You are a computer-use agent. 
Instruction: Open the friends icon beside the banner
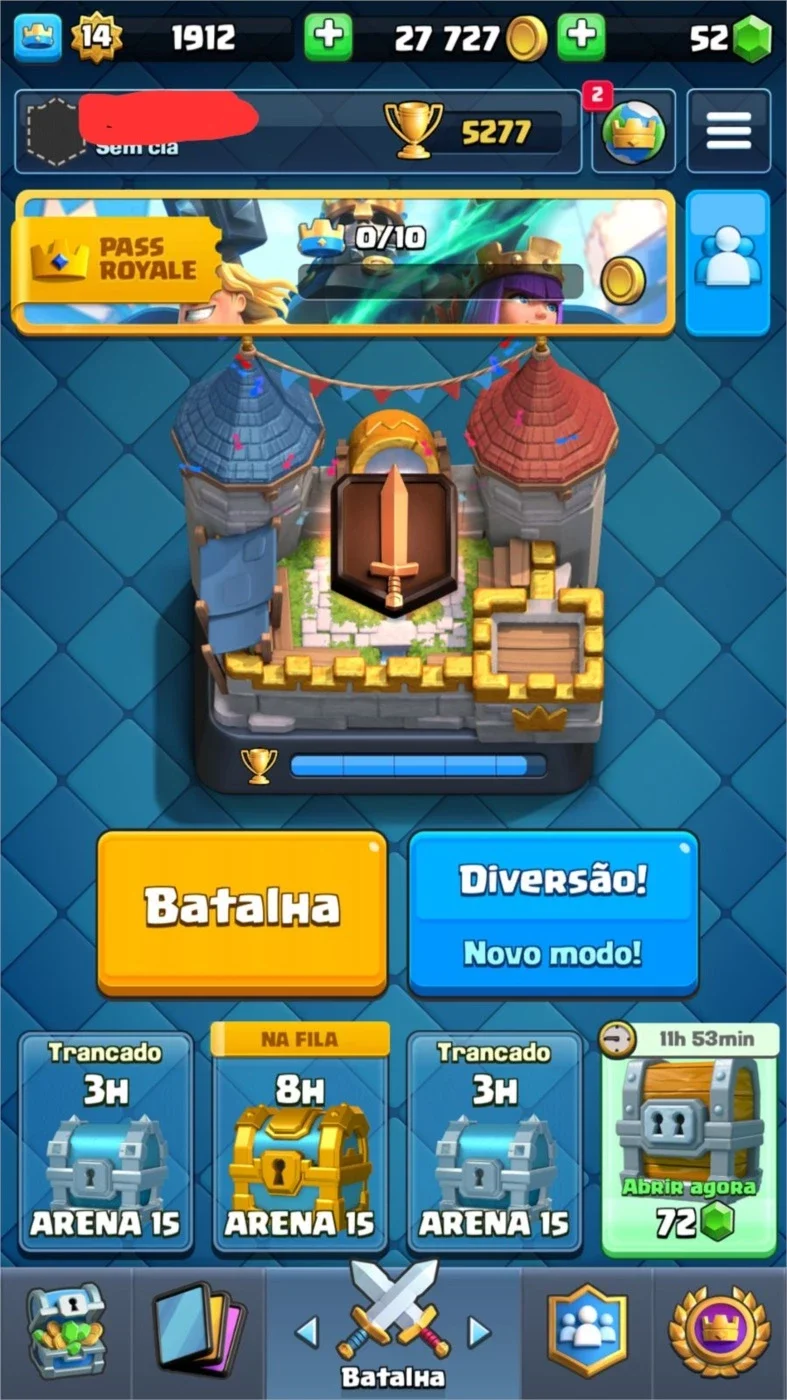coord(728,262)
